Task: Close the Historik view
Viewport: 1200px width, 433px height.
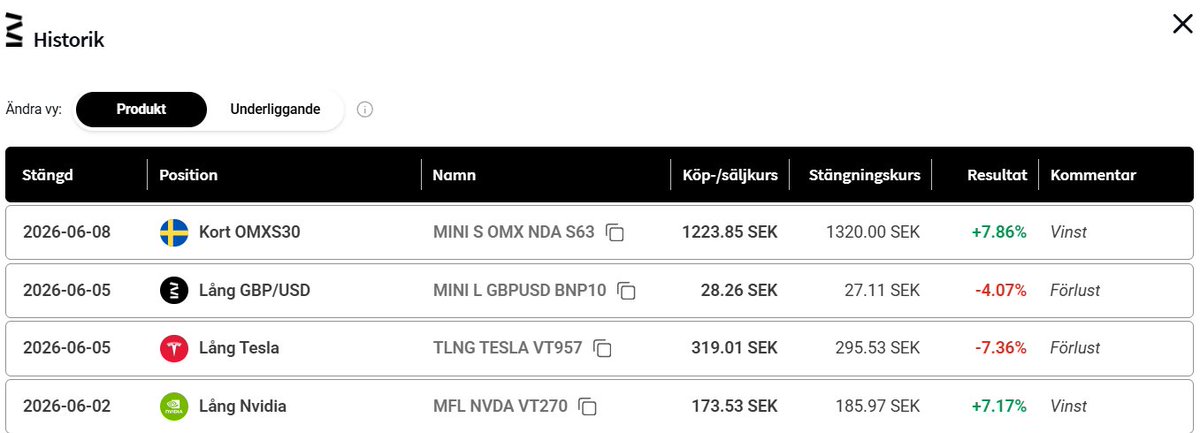Action: pyautogui.click(x=1182, y=25)
